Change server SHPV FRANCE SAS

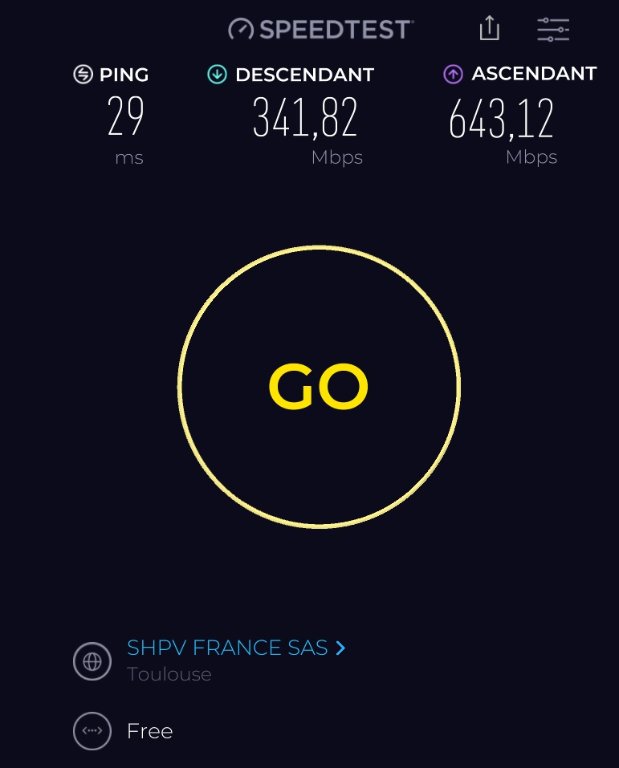point(236,648)
